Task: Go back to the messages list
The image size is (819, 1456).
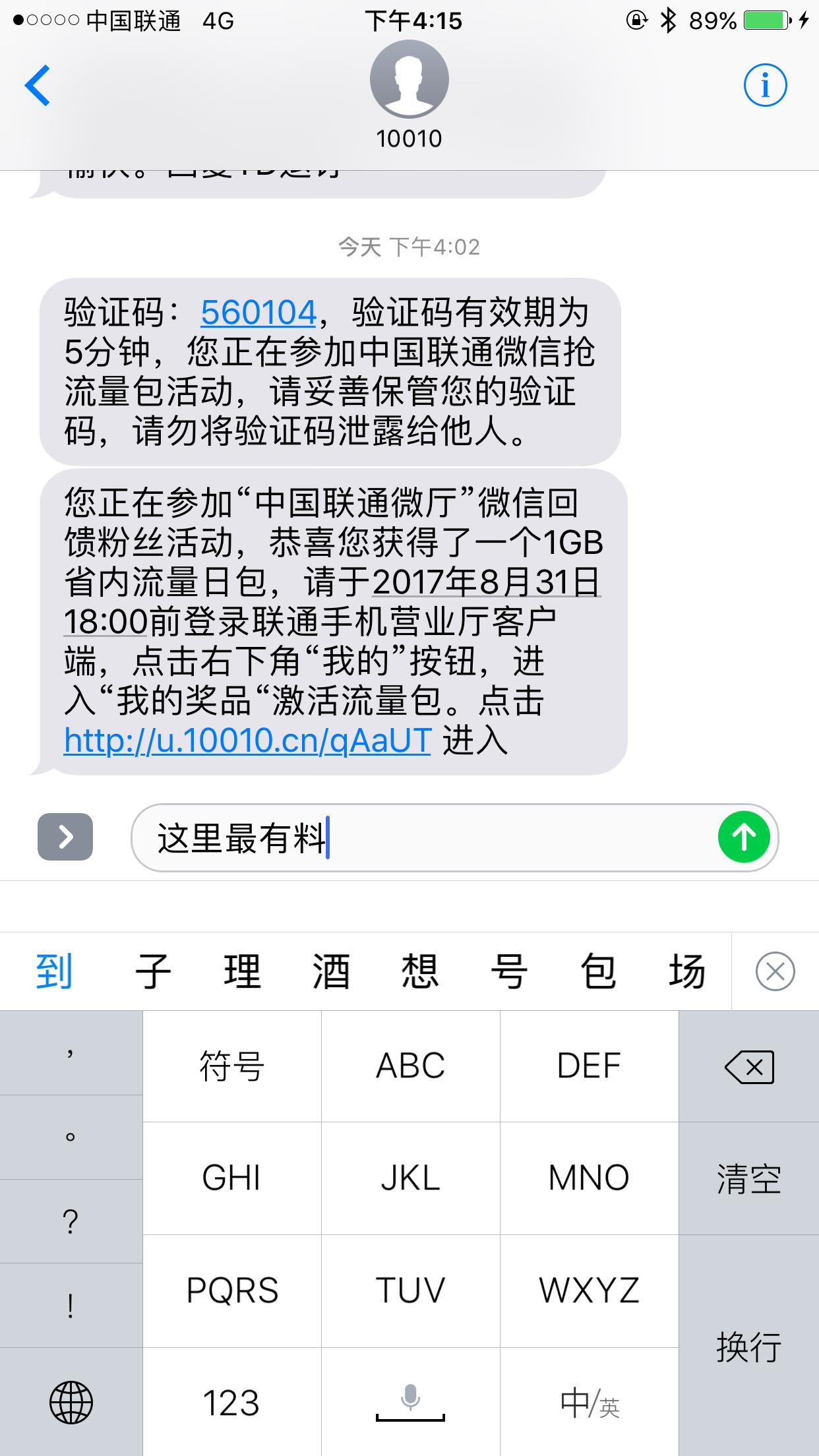Action: coord(38,86)
